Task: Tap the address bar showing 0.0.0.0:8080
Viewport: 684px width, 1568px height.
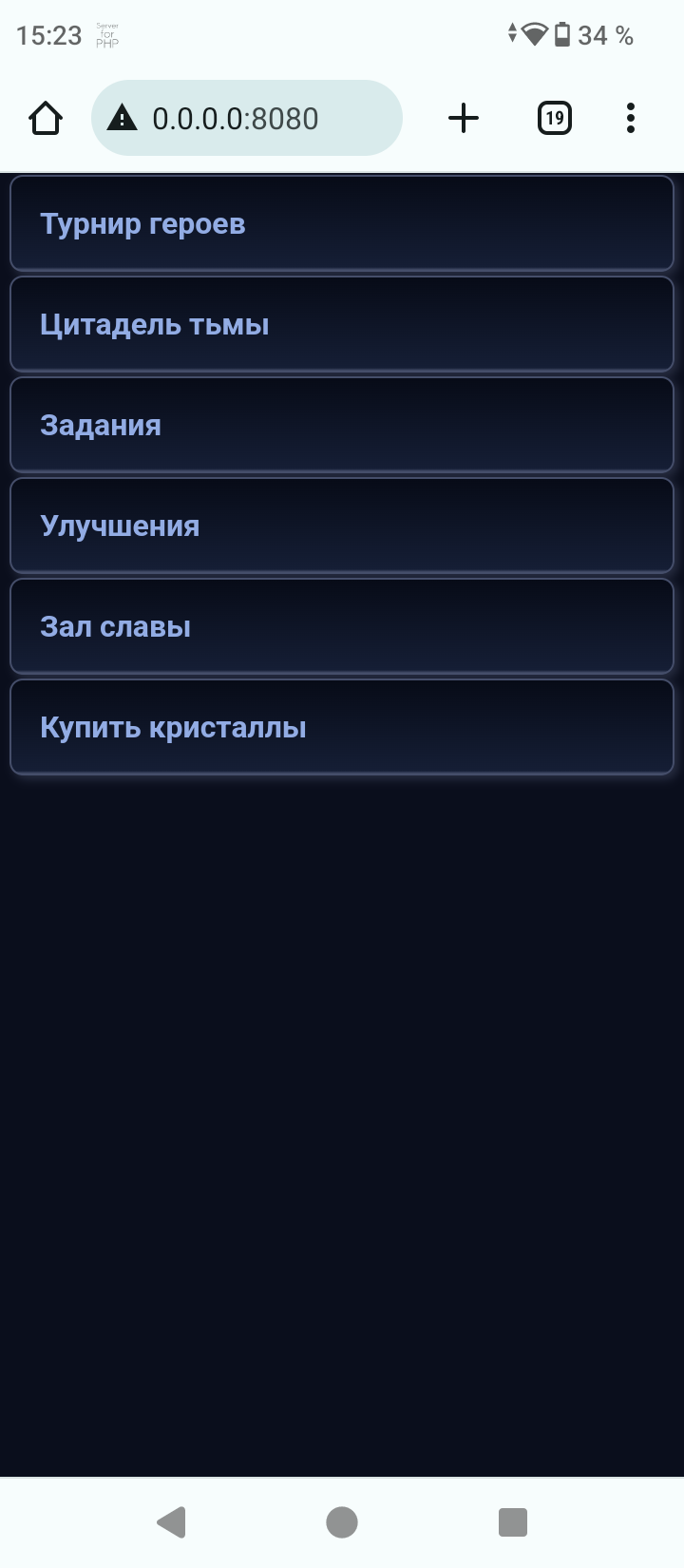Action: click(x=247, y=119)
